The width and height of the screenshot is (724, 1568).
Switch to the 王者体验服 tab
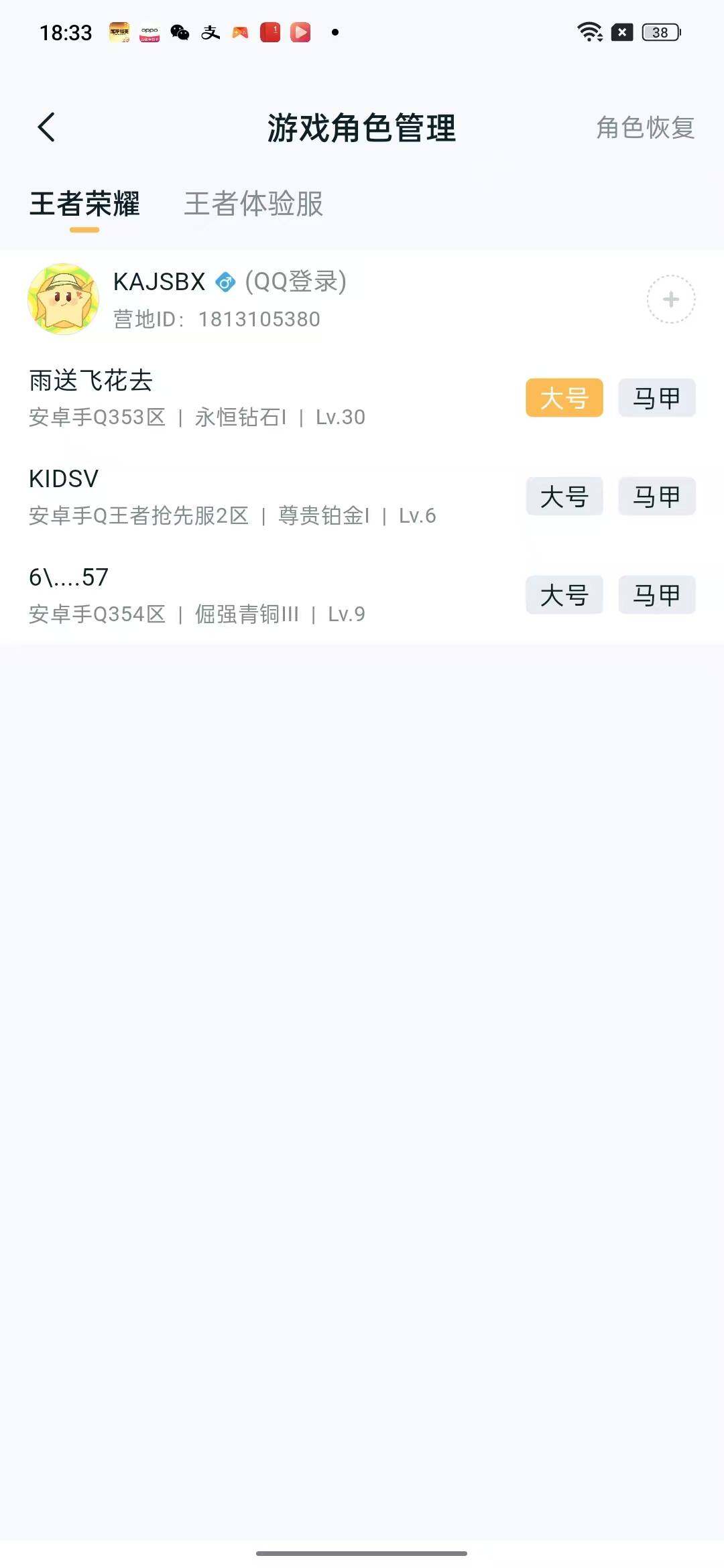[253, 206]
